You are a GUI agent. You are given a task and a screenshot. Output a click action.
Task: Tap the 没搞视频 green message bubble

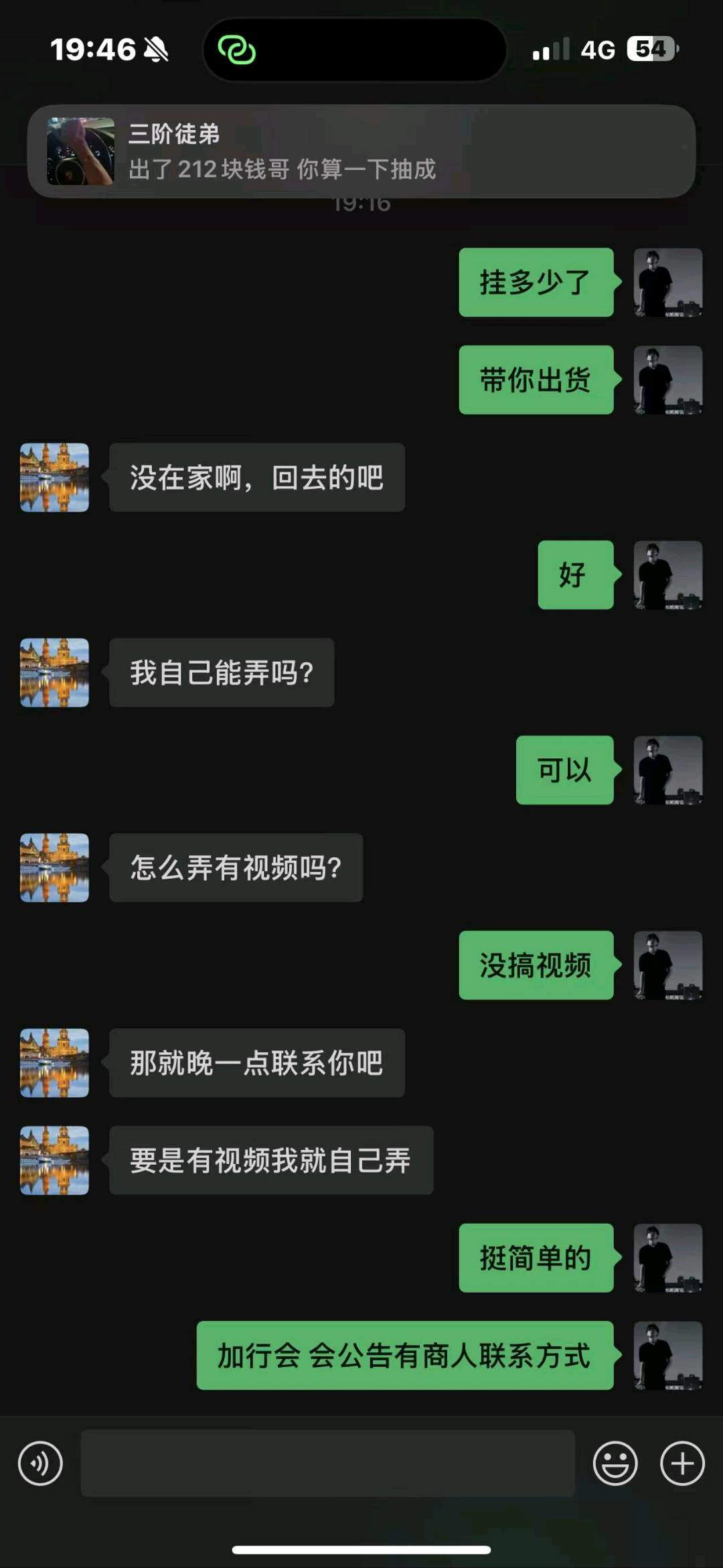(535, 967)
